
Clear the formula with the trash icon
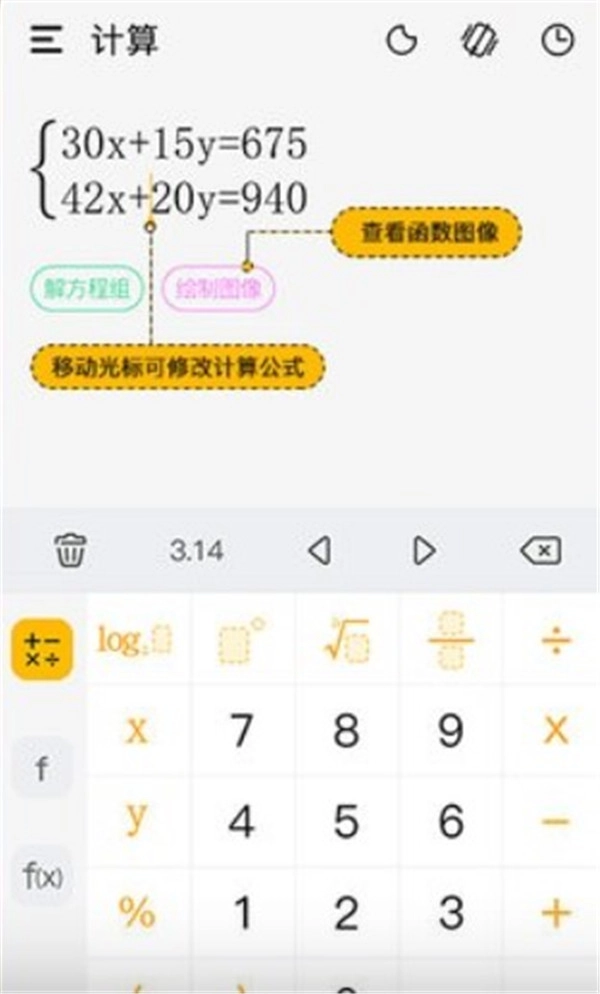pyautogui.click(x=71, y=550)
